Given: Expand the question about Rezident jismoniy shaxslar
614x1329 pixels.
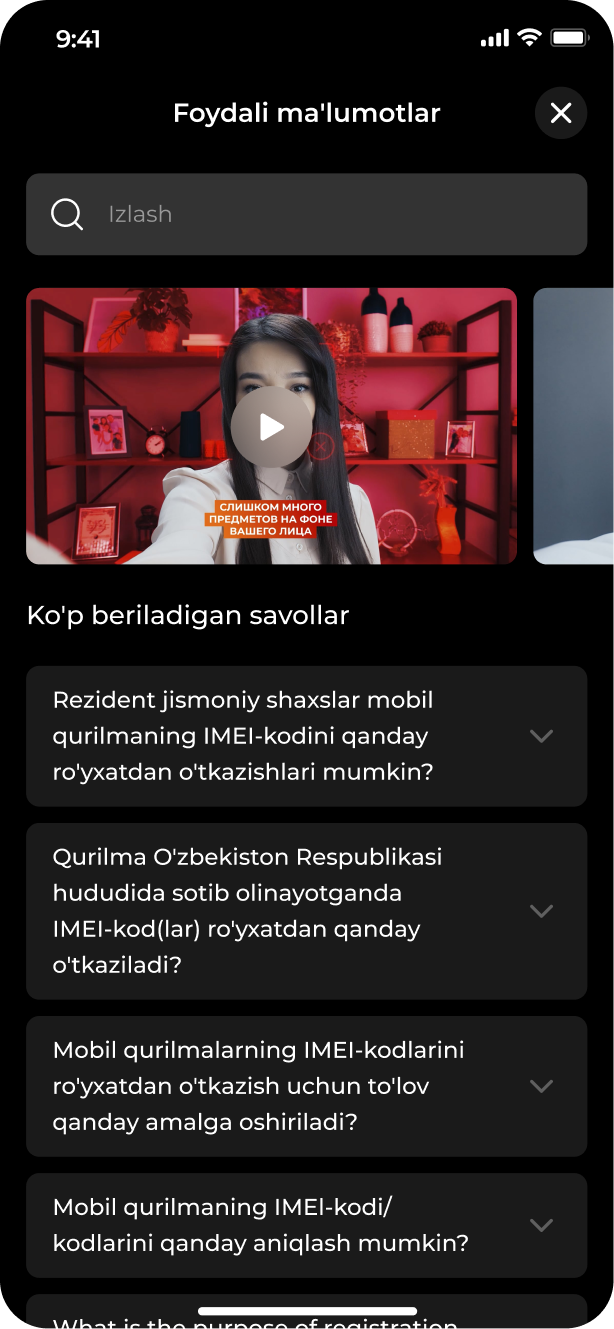Looking at the screenshot, I should click(306, 736).
